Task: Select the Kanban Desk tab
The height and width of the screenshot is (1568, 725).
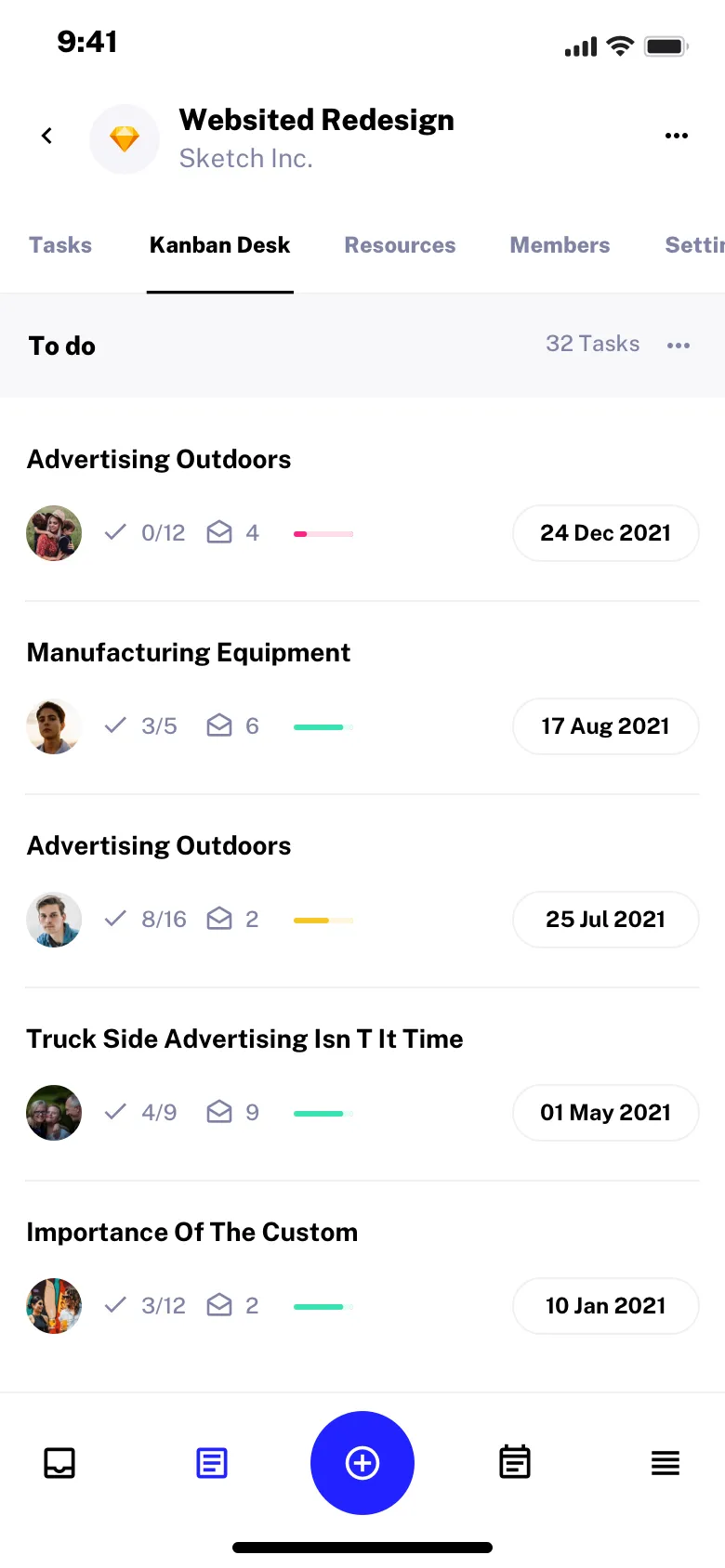Action: (220, 245)
